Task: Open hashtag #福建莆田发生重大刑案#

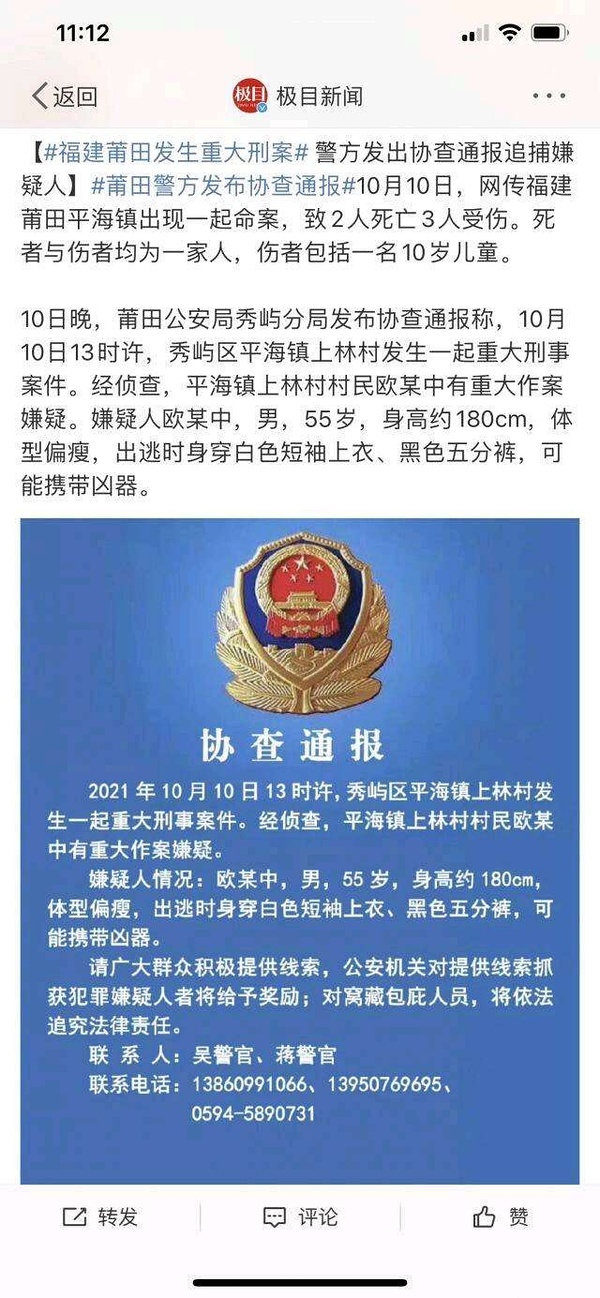Action: (x=175, y=153)
